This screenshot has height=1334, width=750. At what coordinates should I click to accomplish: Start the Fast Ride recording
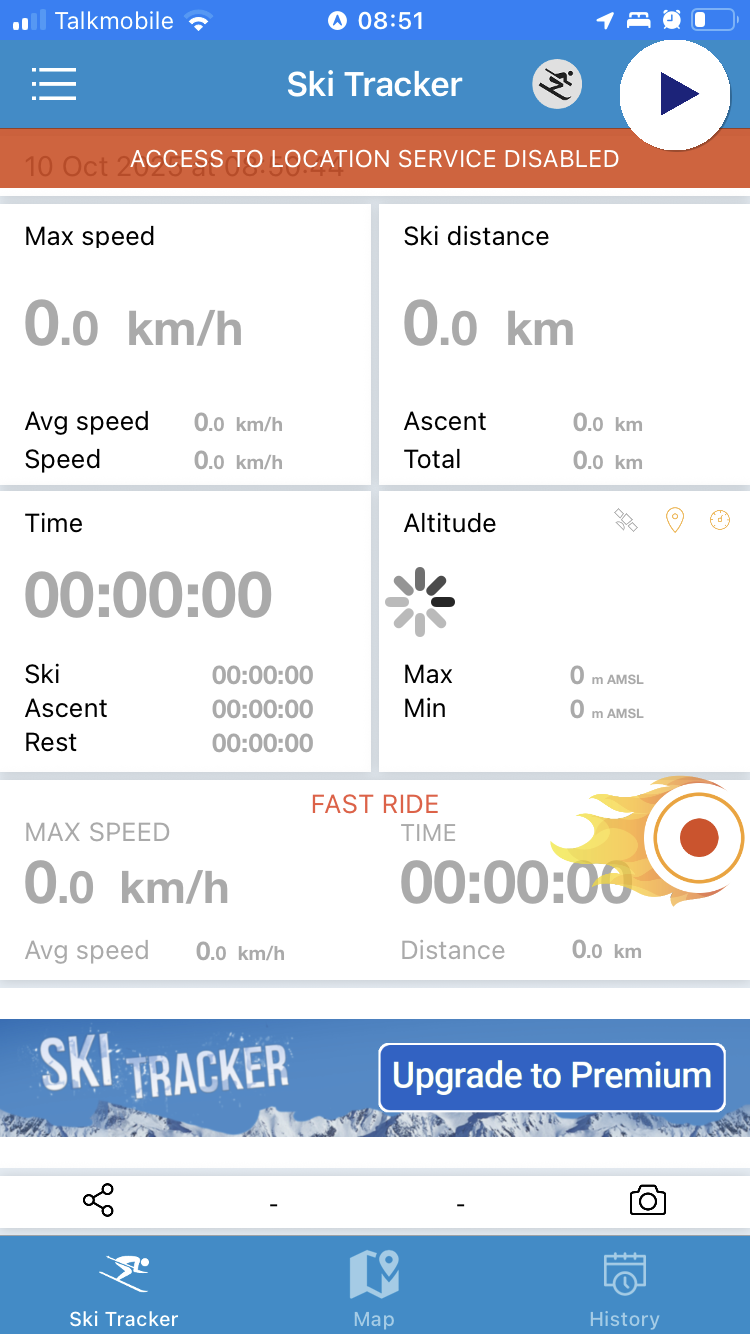click(x=698, y=838)
